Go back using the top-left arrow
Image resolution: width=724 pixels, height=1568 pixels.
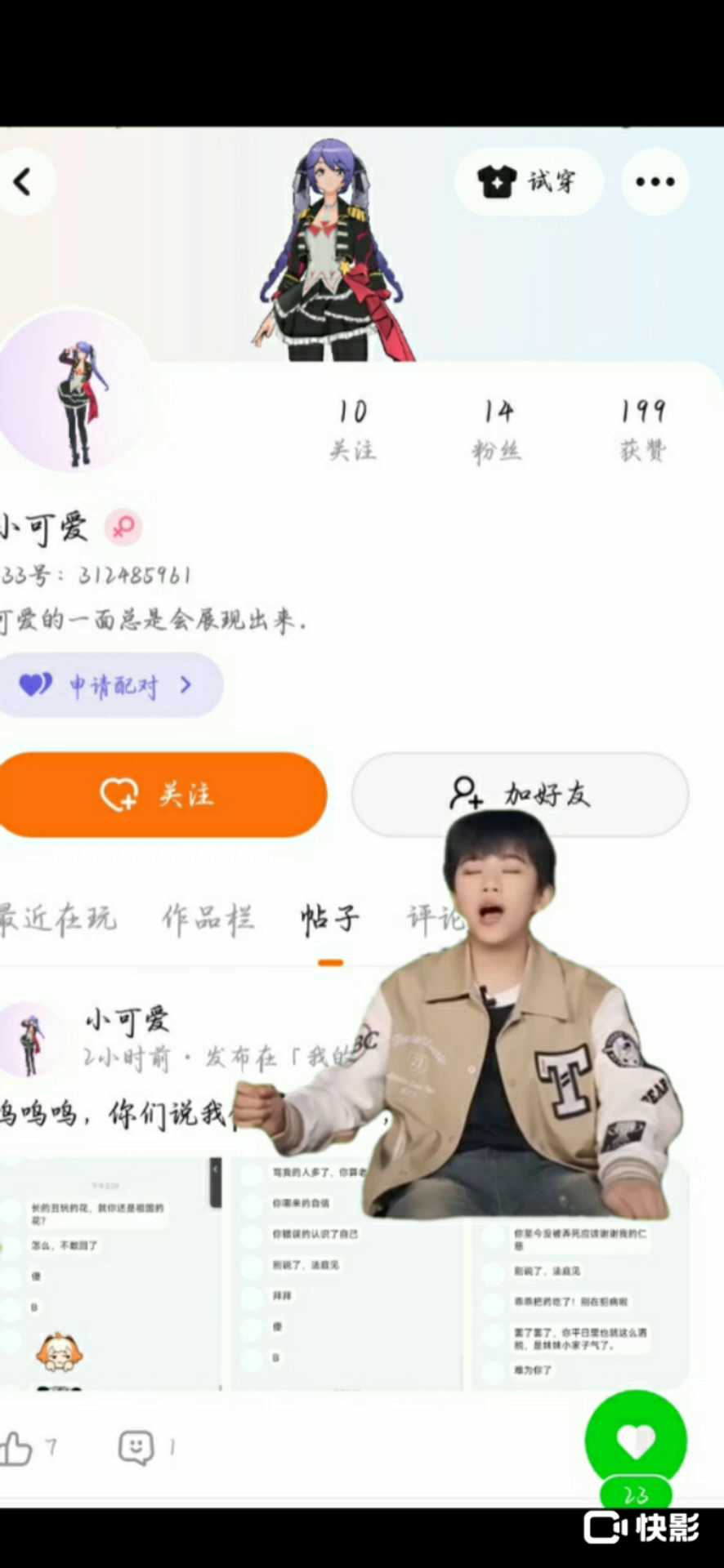coord(23,181)
